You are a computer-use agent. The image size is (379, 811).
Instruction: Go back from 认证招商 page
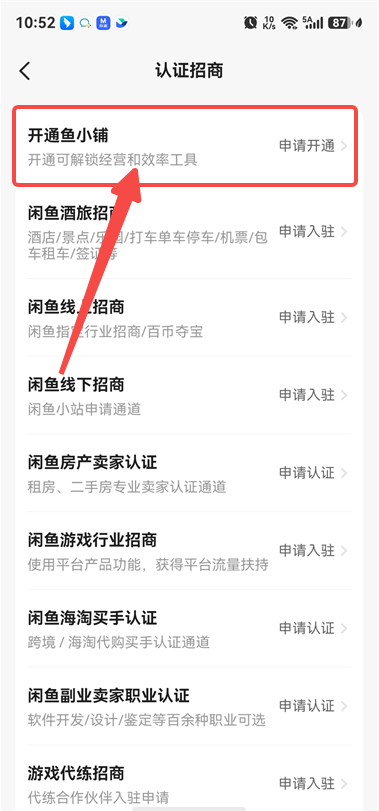[x=25, y=71]
